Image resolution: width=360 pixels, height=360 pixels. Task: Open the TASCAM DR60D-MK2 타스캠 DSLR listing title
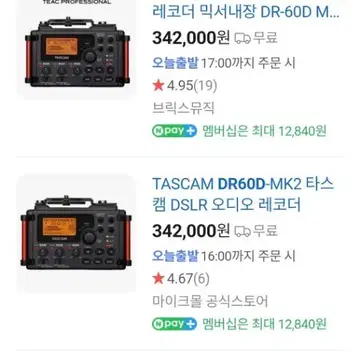point(243,194)
